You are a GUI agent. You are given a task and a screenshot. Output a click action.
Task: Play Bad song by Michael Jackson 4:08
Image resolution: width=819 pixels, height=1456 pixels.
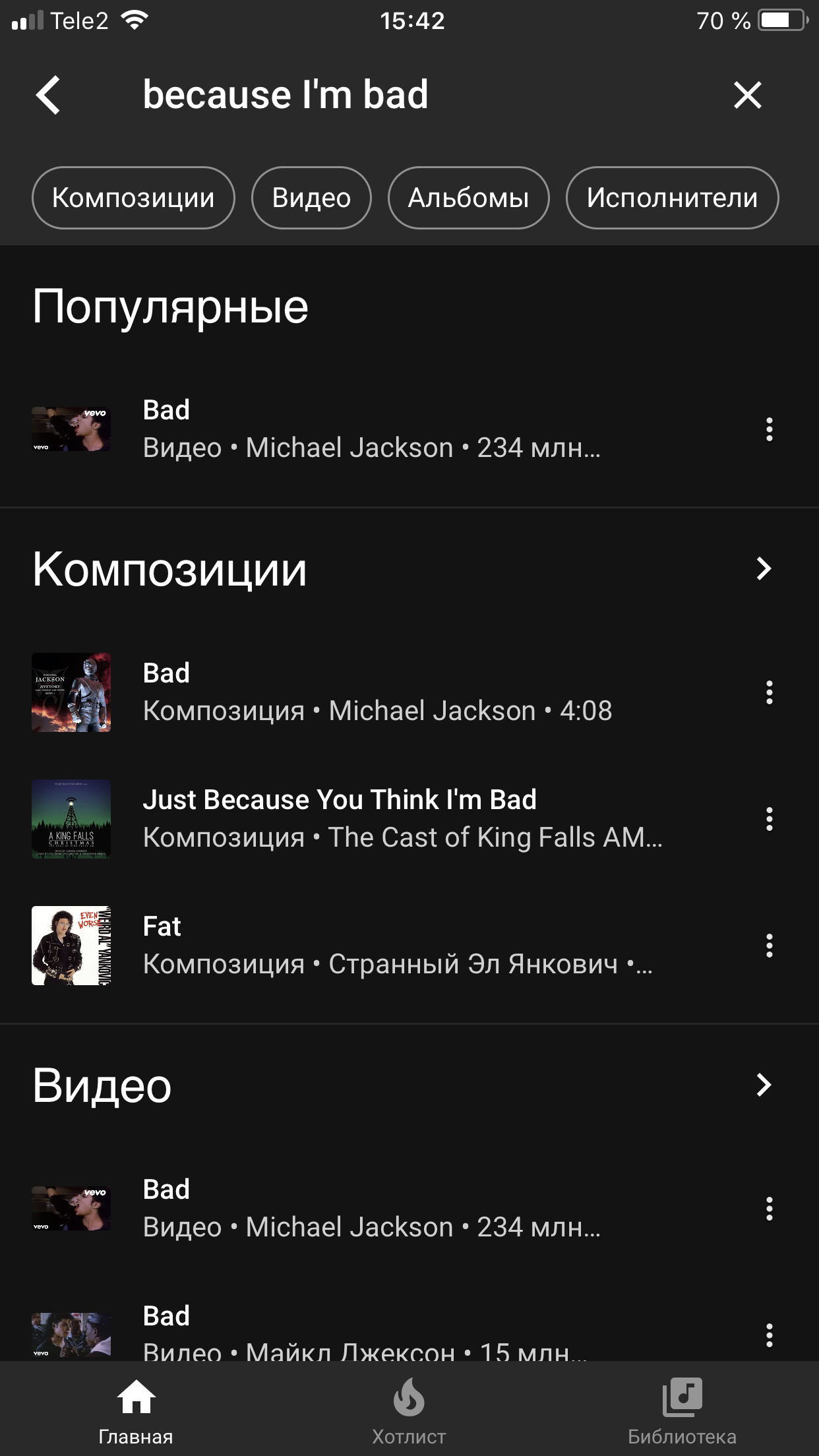click(x=376, y=692)
